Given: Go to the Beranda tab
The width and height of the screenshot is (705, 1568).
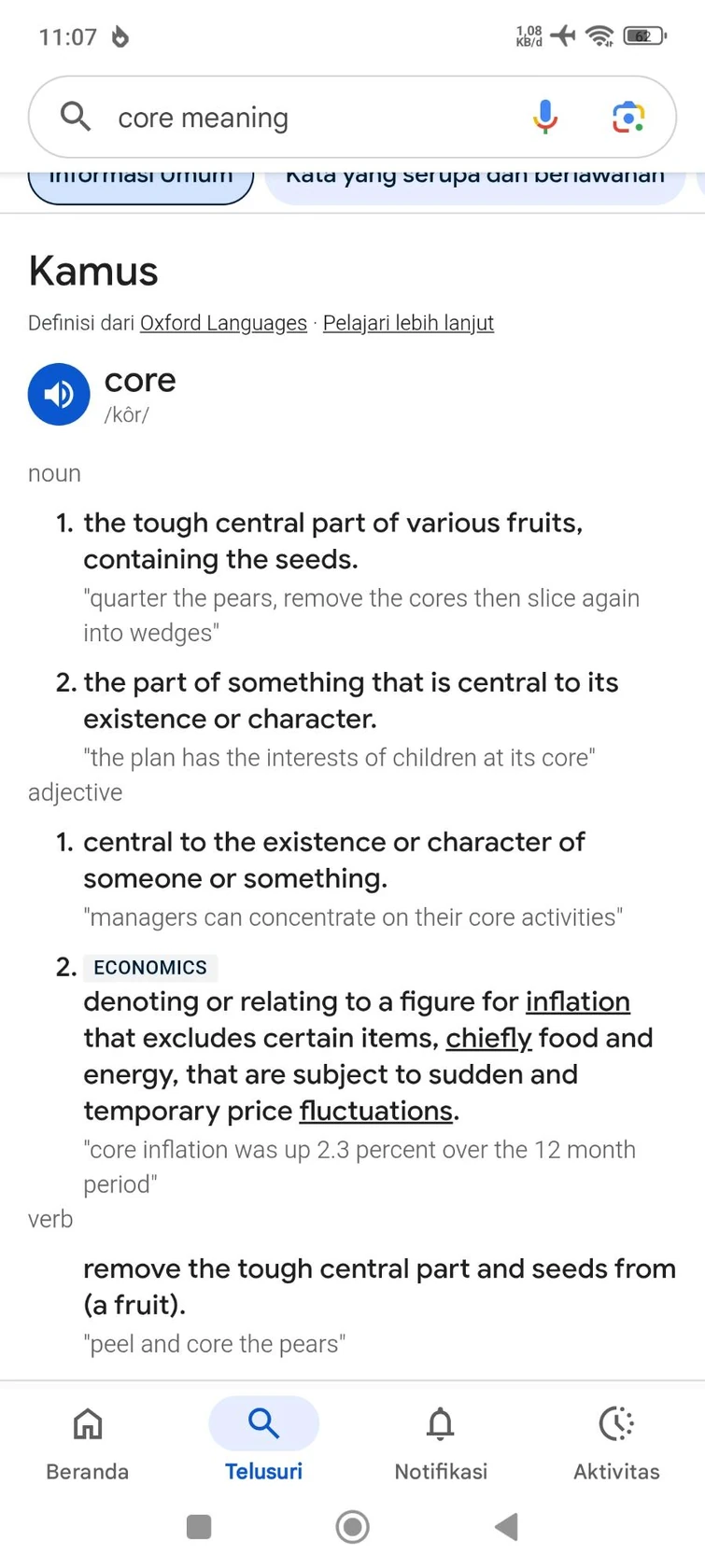Looking at the screenshot, I should point(88,1443).
